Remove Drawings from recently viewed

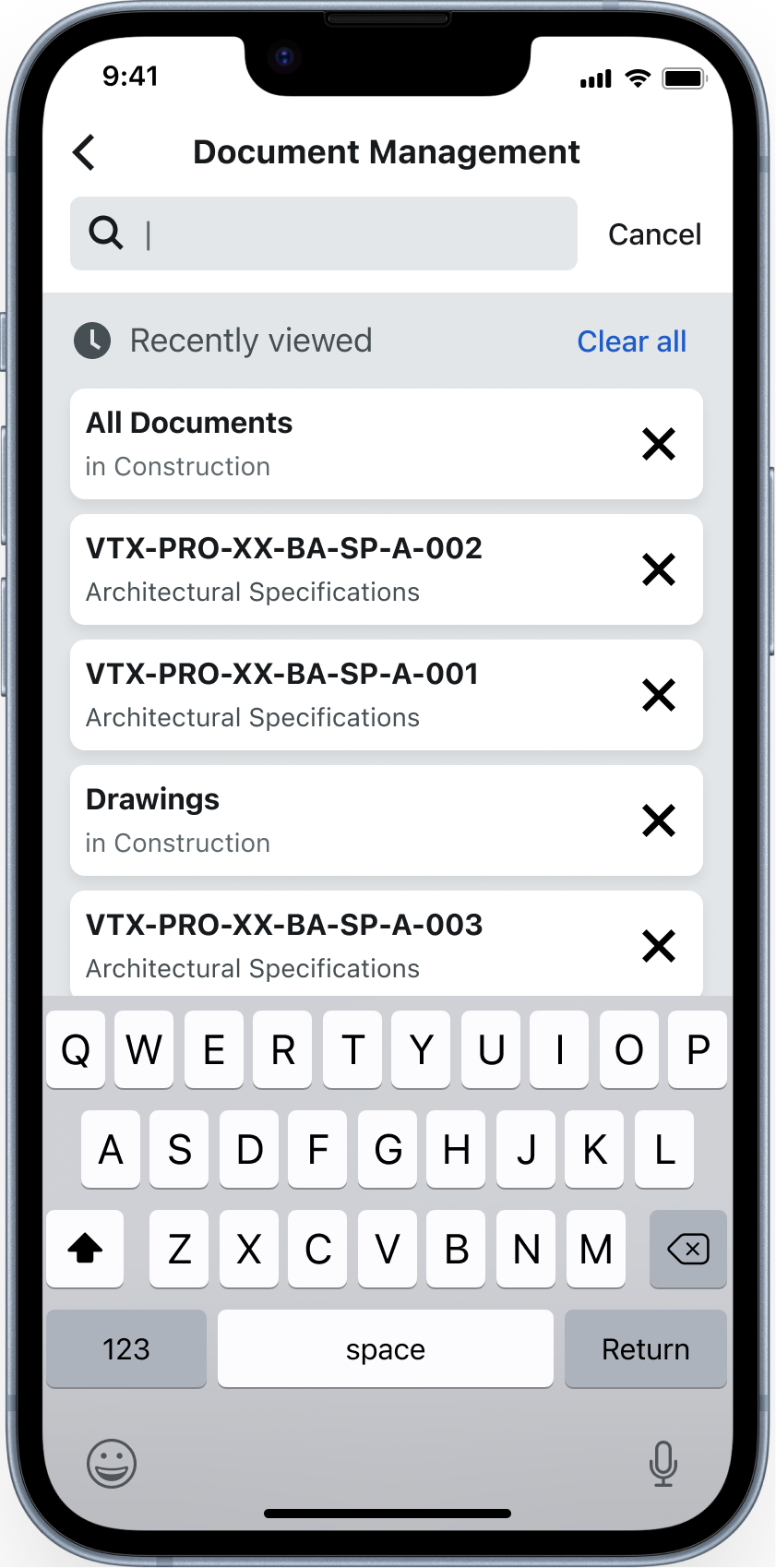659,820
